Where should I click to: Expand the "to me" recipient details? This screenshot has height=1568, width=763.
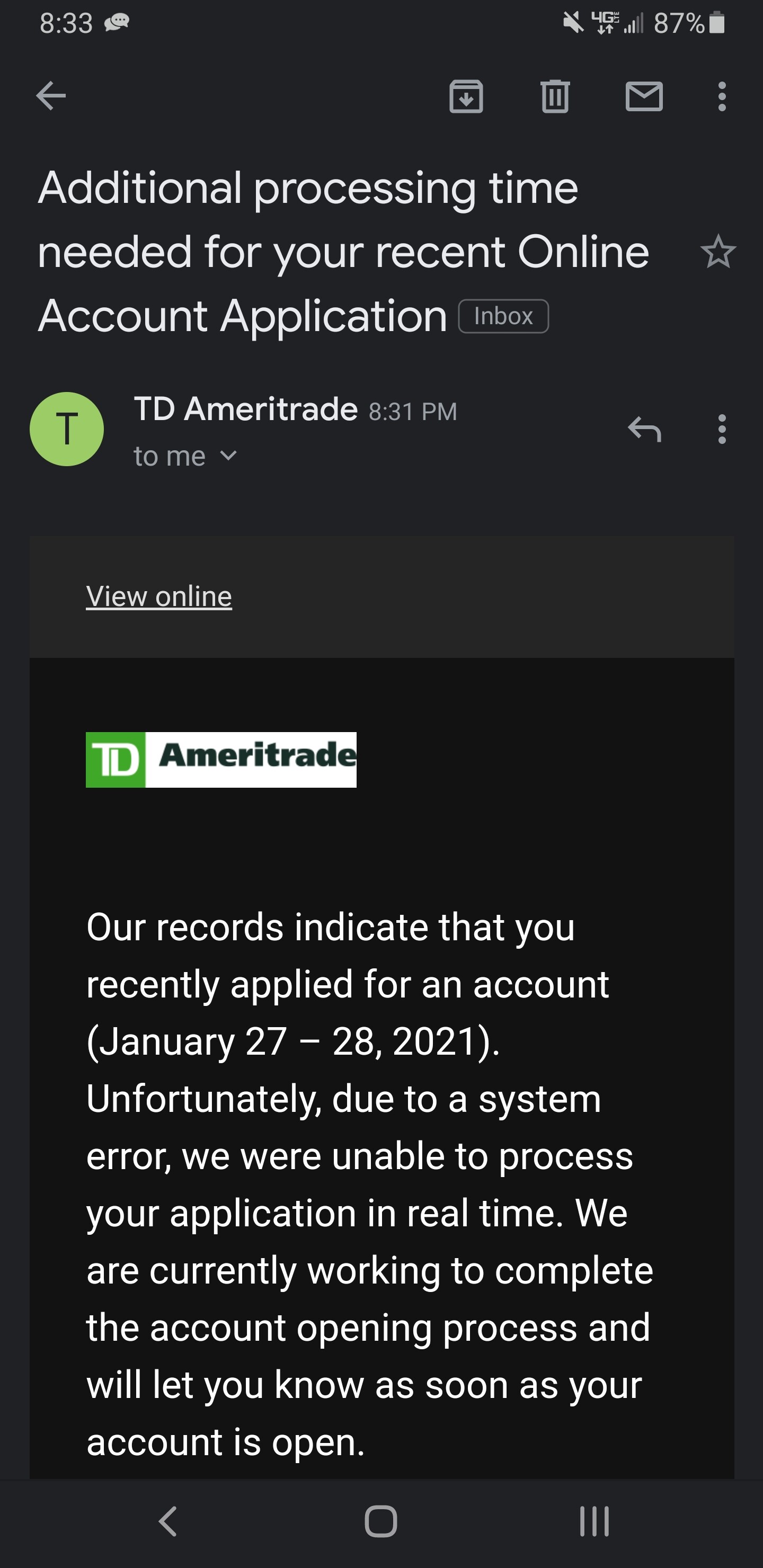coord(185,457)
